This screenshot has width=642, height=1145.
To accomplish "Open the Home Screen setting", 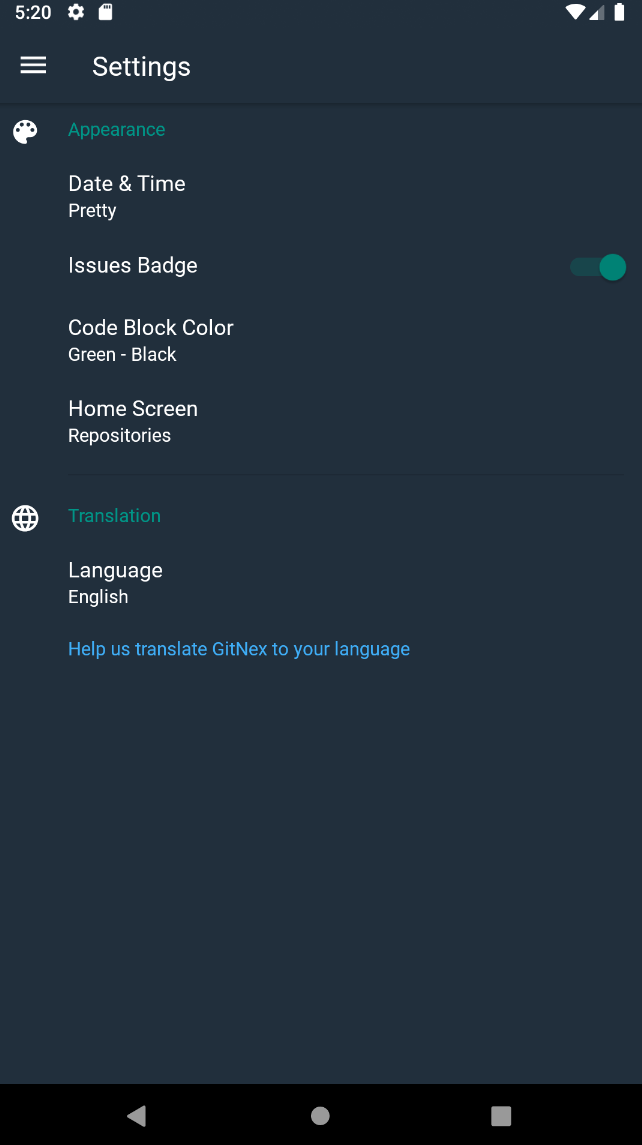I will 133,421.
